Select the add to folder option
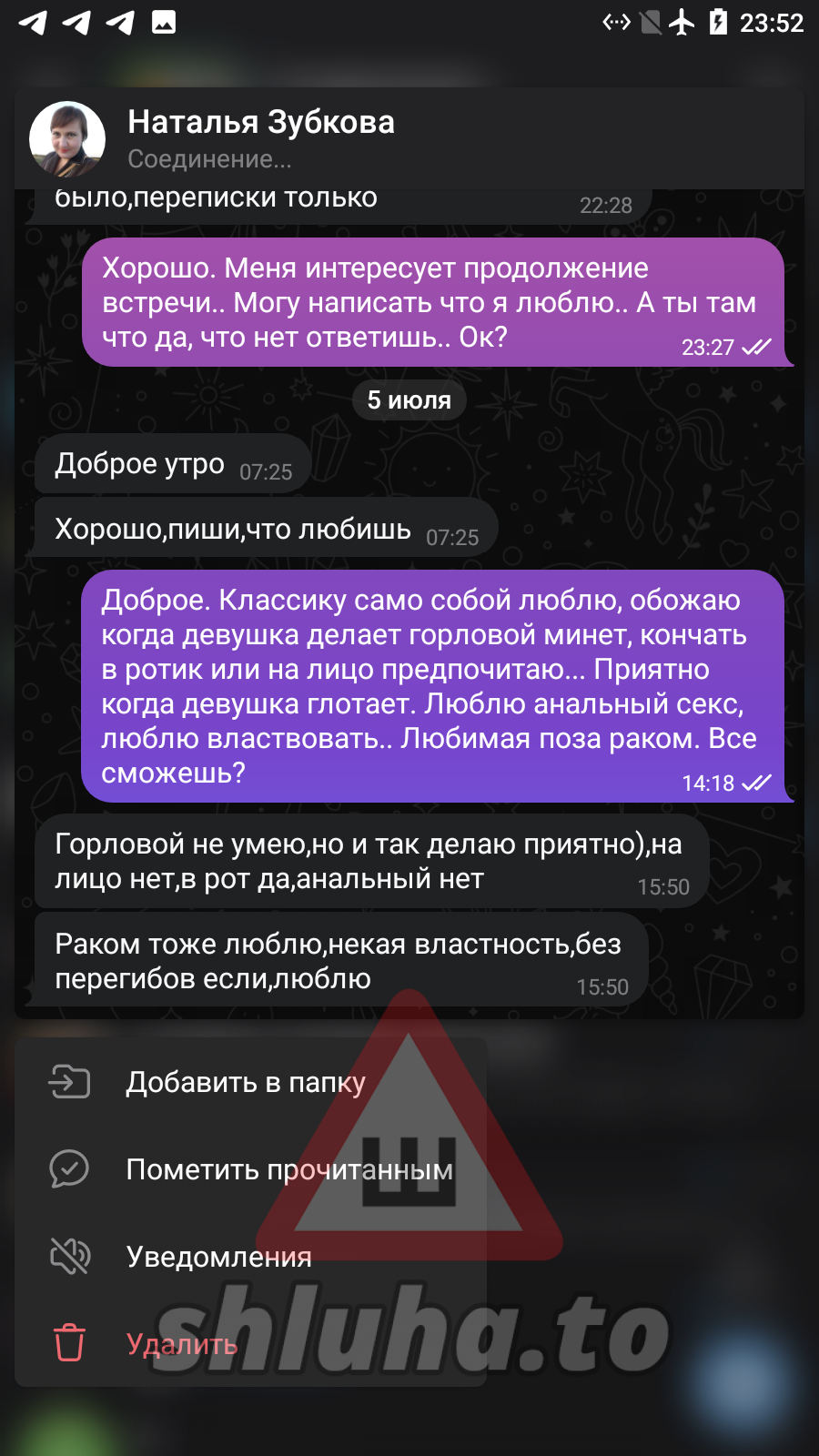The image size is (819, 1456). coord(246,1082)
